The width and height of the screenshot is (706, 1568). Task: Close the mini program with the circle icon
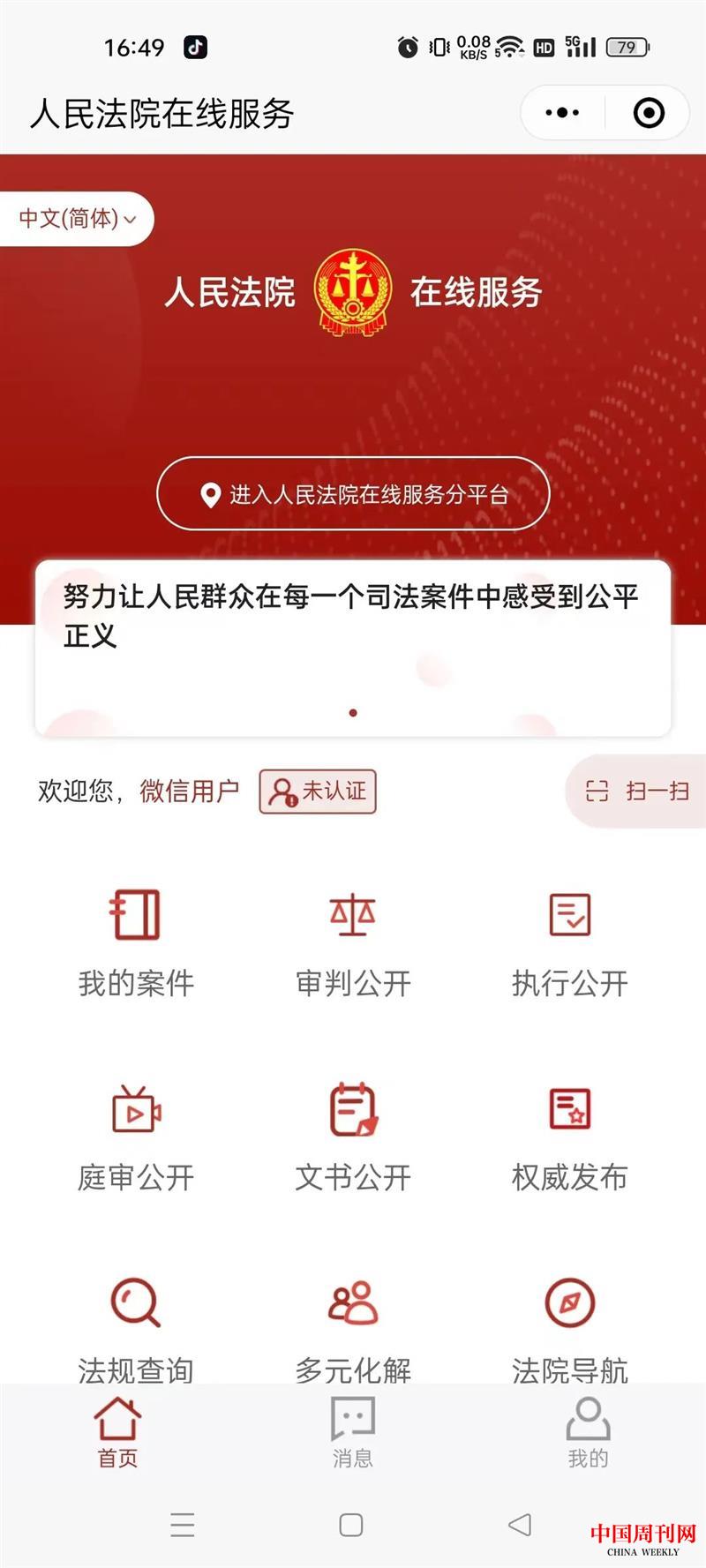pos(649,113)
